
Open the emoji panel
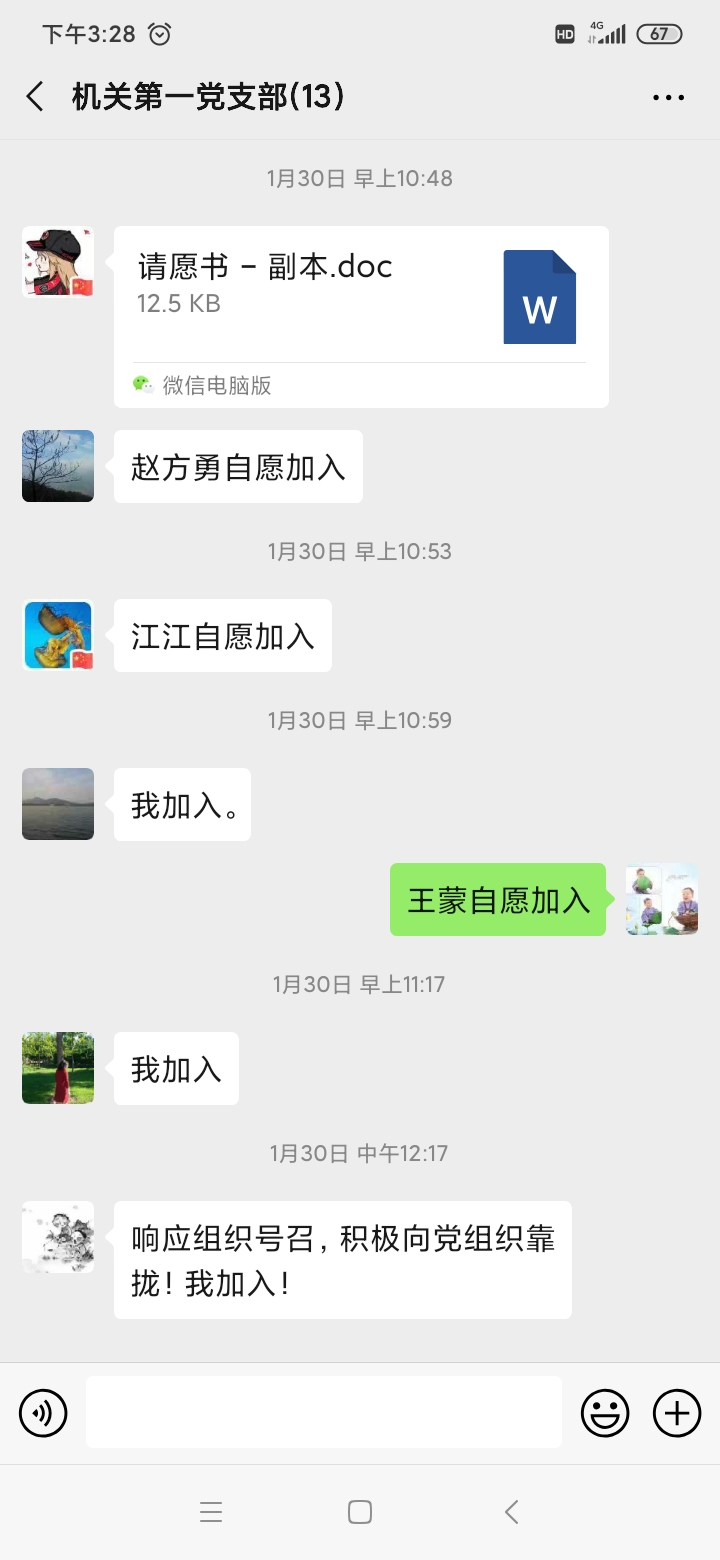click(x=605, y=1412)
